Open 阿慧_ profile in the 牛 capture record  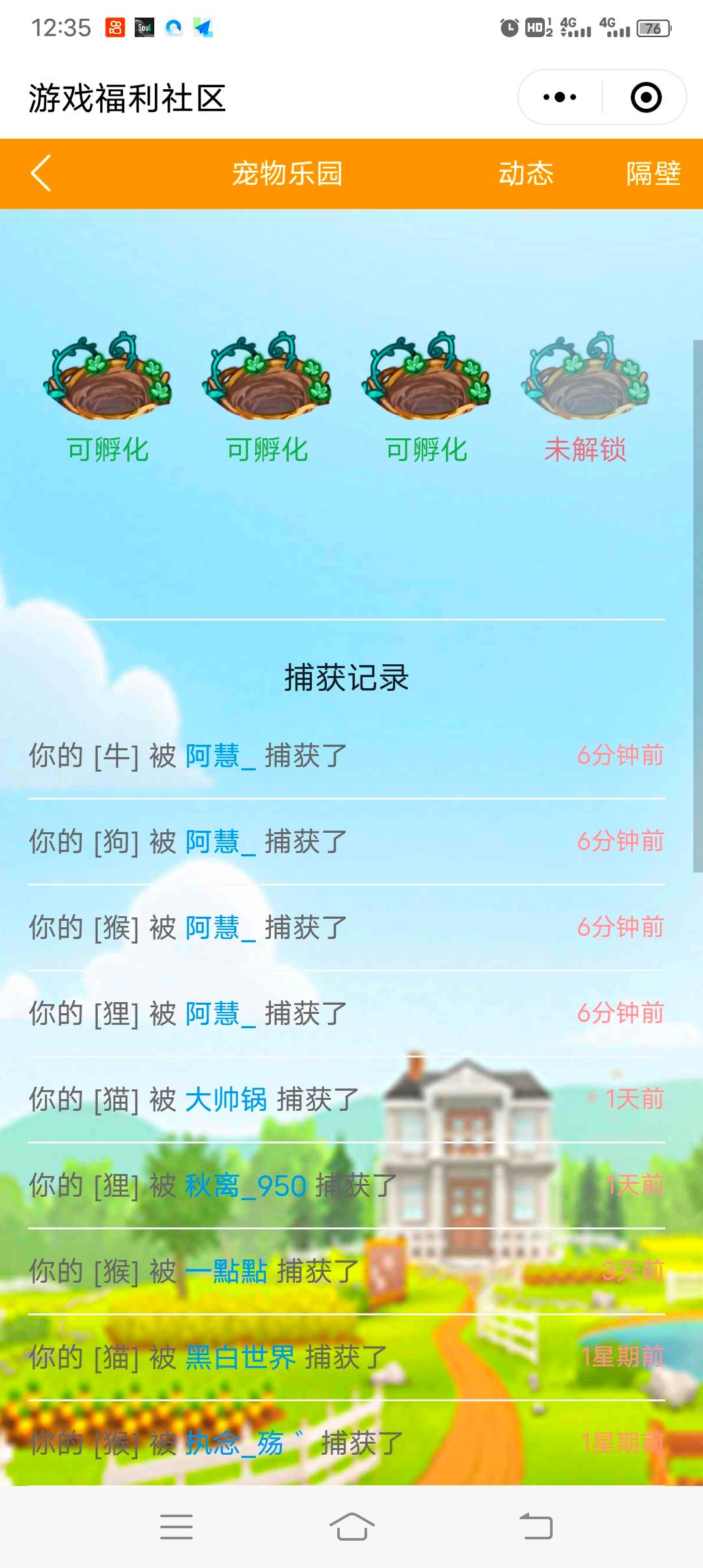click(220, 756)
